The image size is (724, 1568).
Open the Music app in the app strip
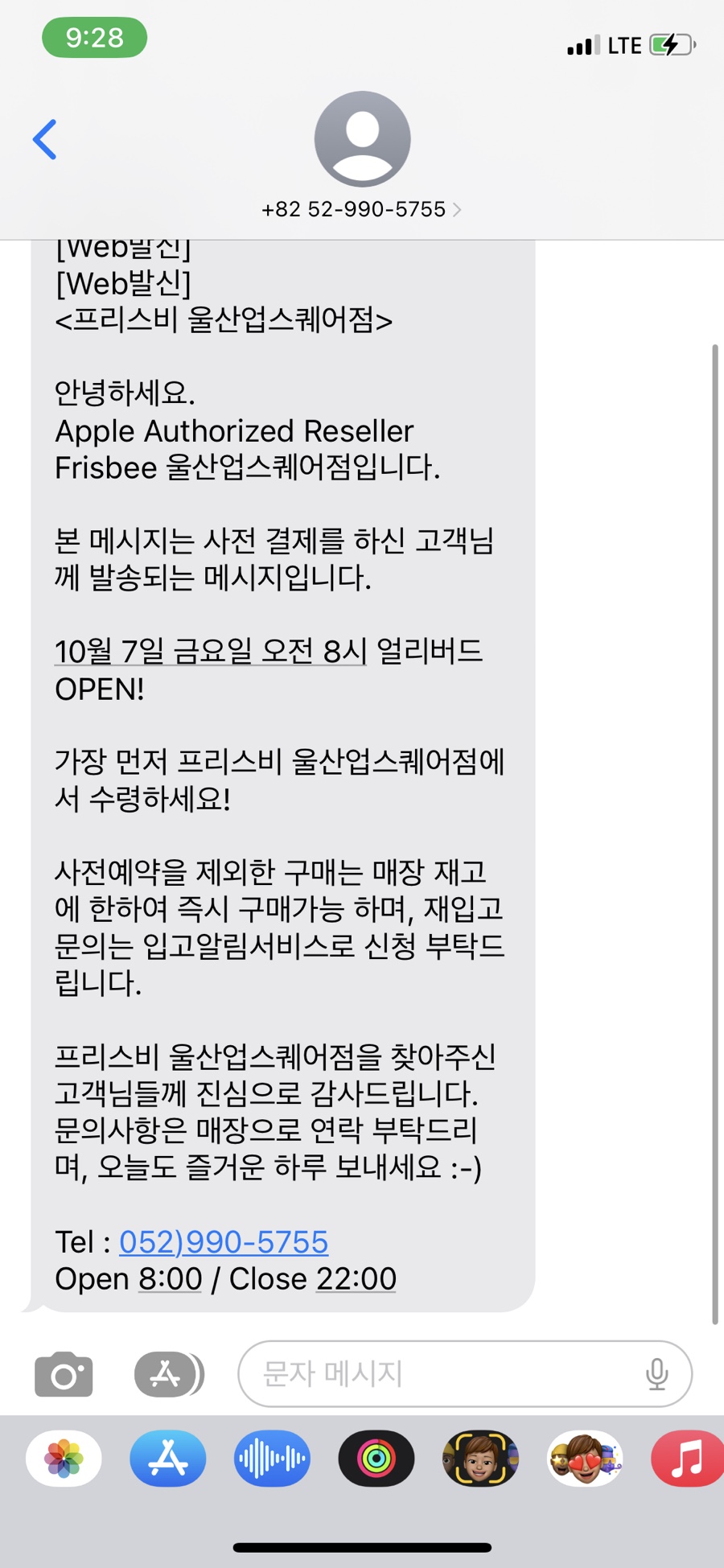click(688, 1459)
